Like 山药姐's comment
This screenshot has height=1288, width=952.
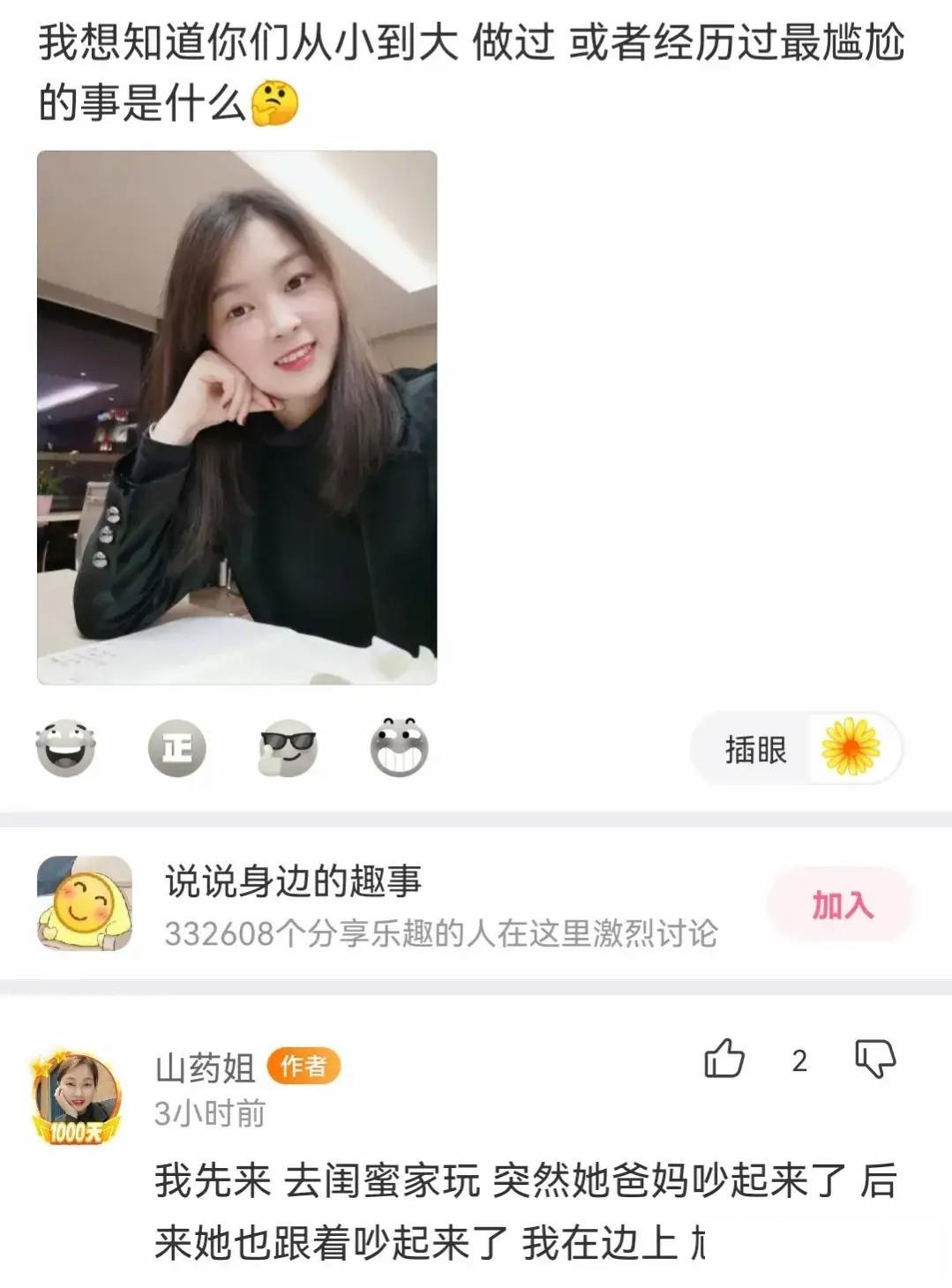point(724,1059)
